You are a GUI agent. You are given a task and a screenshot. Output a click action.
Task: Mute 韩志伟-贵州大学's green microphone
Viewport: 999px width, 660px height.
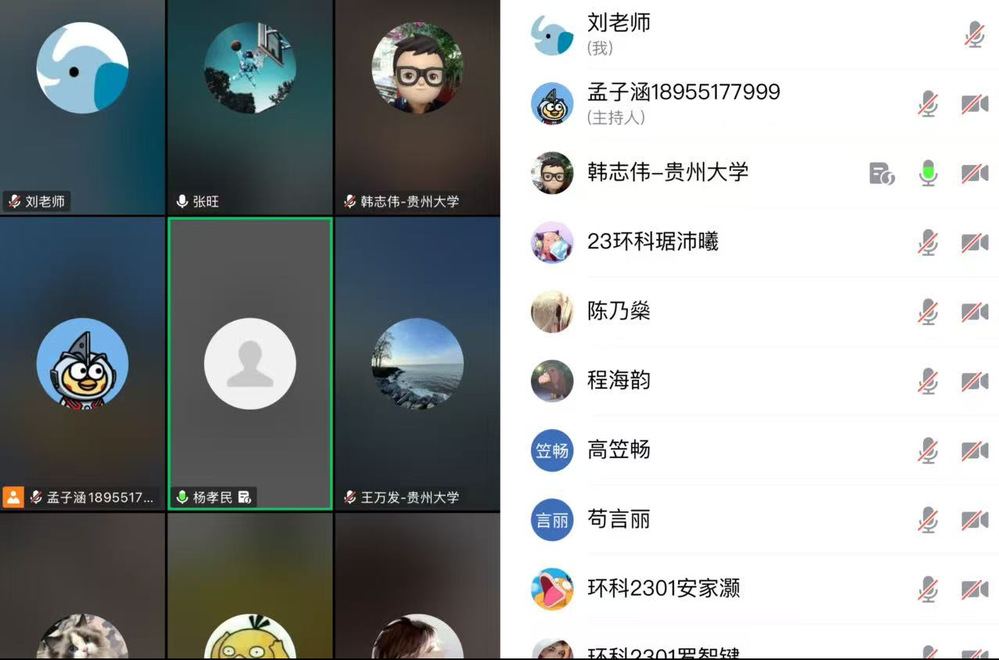pos(928,173)
